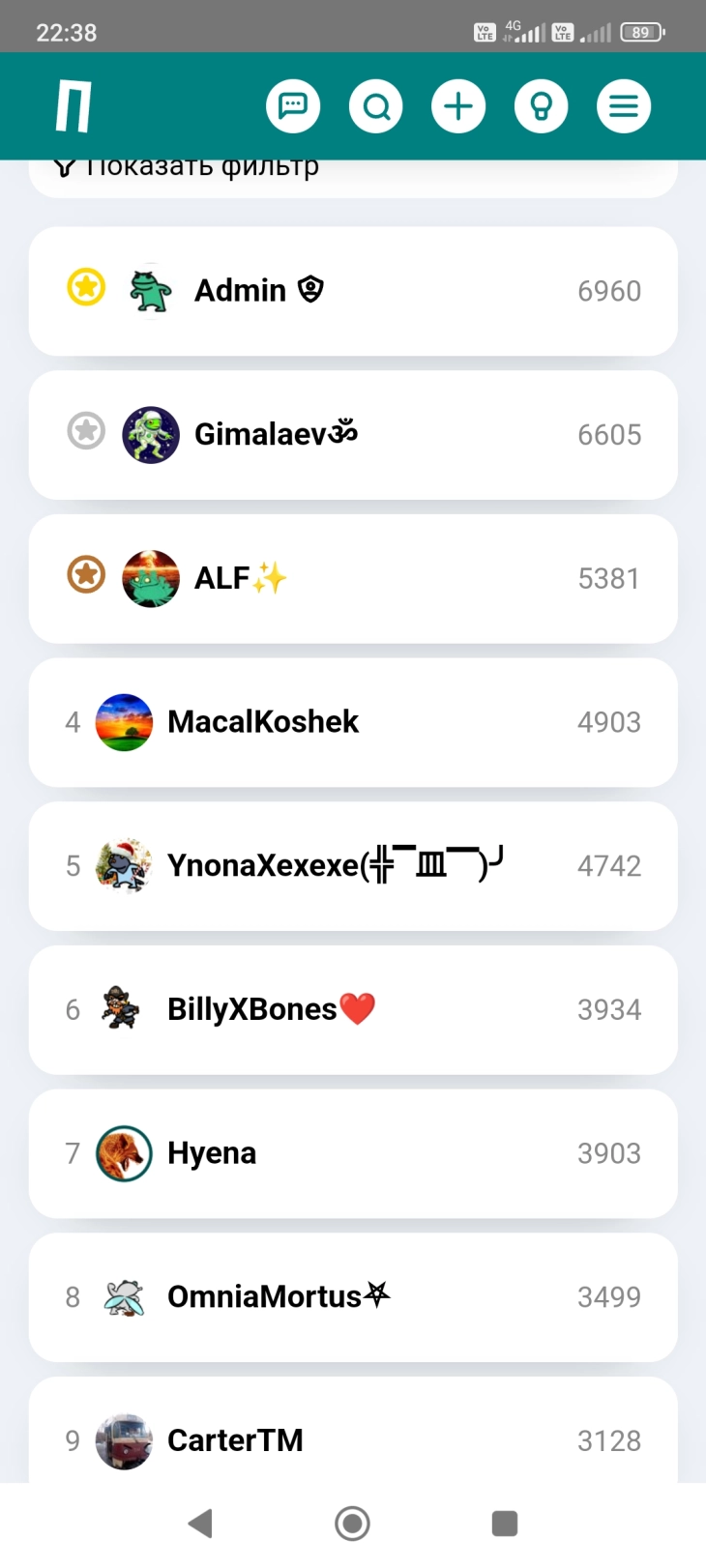Image resolution: width=706 pixels, height=1568 pixels.
Task: Open the lightbulb ideas icon
Action: (542, 106)
